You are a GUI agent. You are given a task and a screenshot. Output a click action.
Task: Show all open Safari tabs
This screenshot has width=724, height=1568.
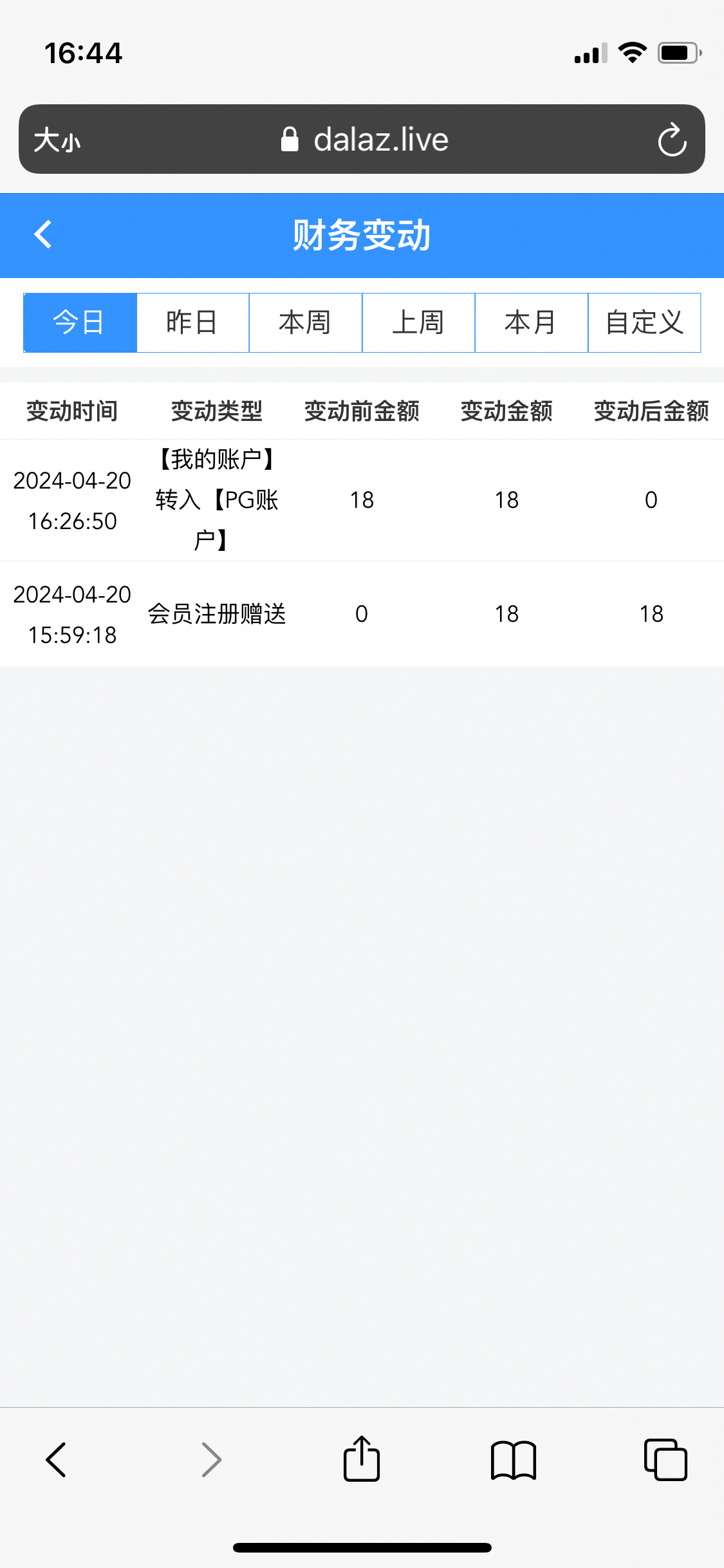pyautogui.click(x=665, y=1459)
